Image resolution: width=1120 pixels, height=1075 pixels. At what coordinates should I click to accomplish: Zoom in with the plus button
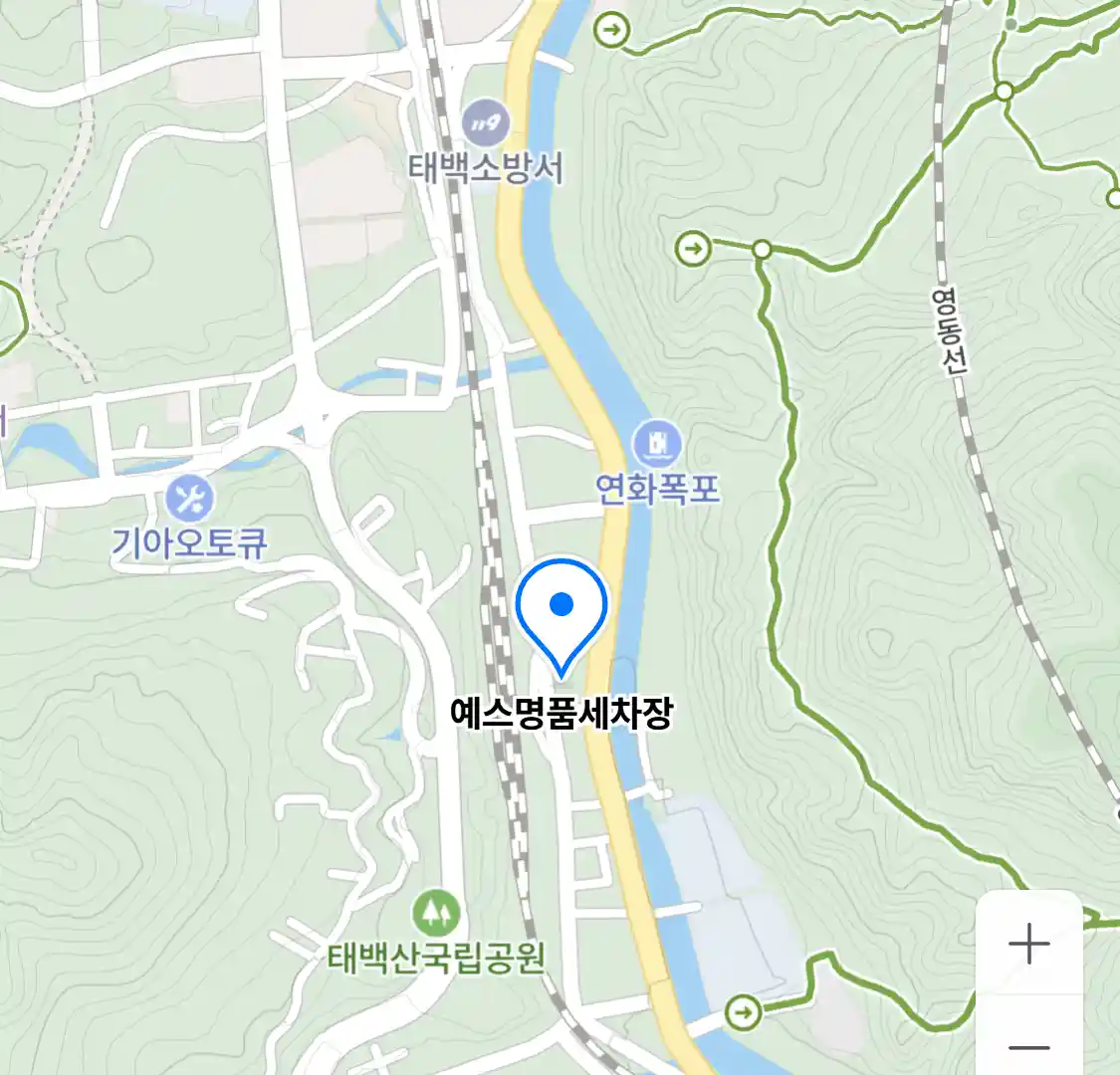coord(1028,943)
